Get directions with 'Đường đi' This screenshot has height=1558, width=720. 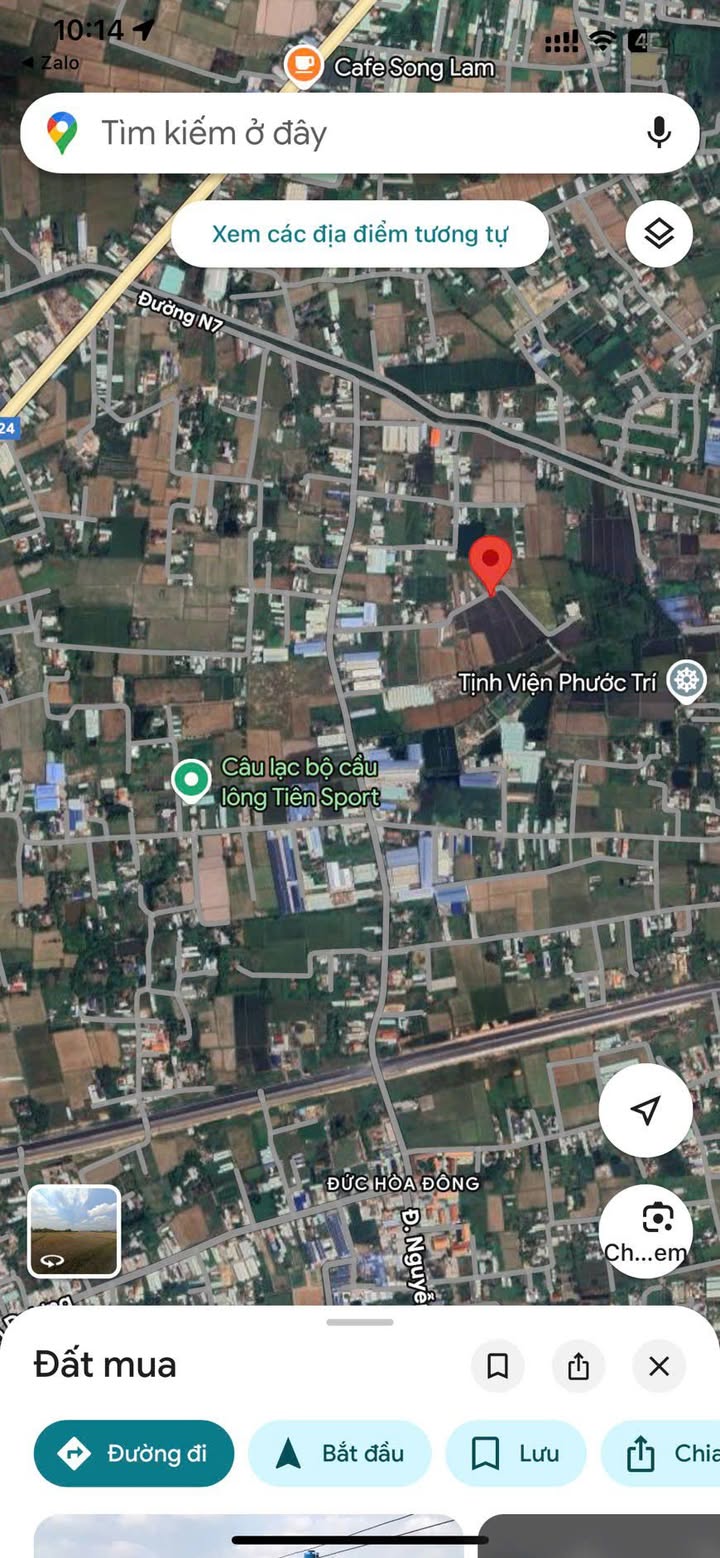[x=134, y=1453]
